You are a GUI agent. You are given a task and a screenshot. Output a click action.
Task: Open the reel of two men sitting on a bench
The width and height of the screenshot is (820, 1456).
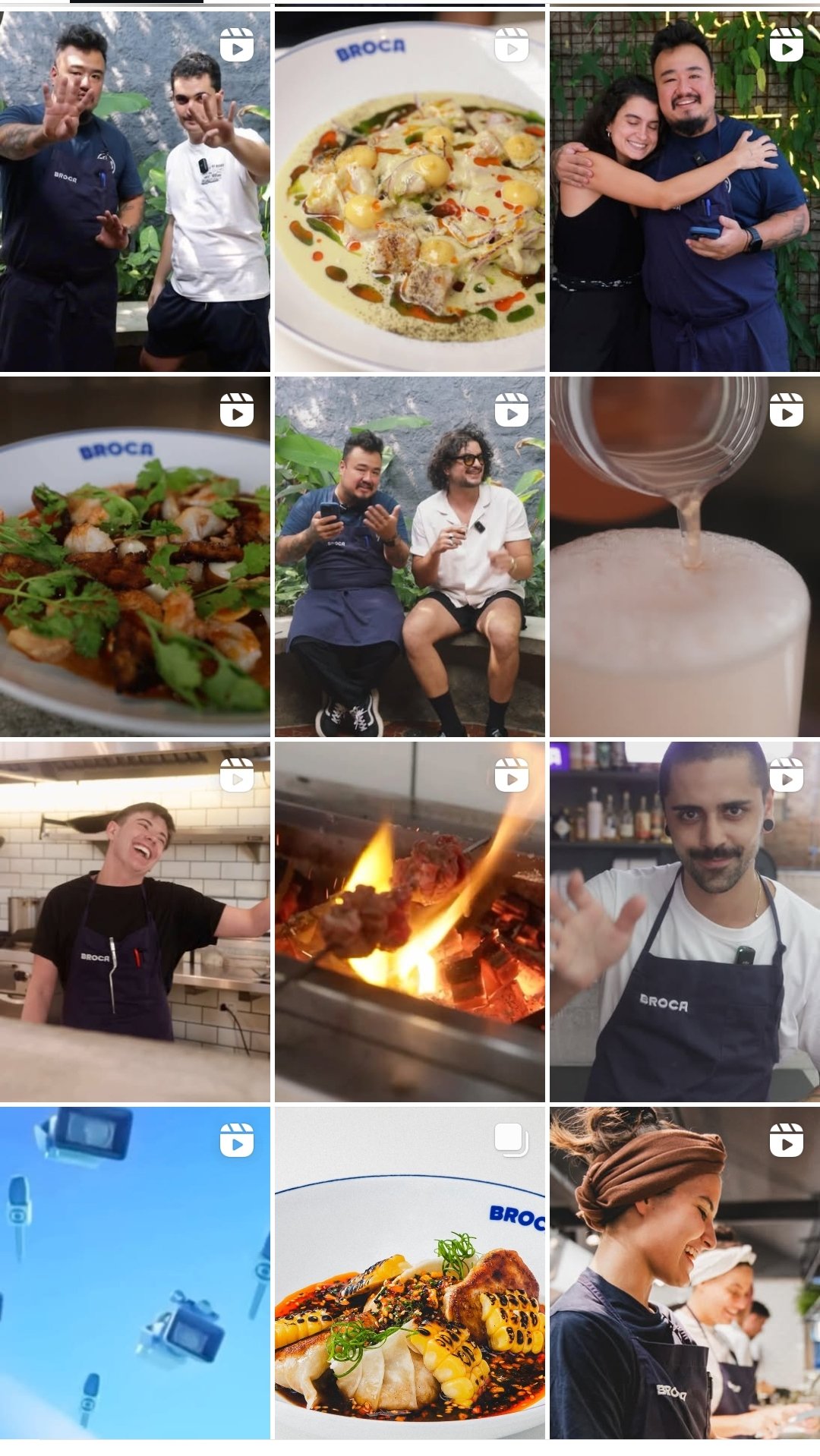tap(409, 556)
